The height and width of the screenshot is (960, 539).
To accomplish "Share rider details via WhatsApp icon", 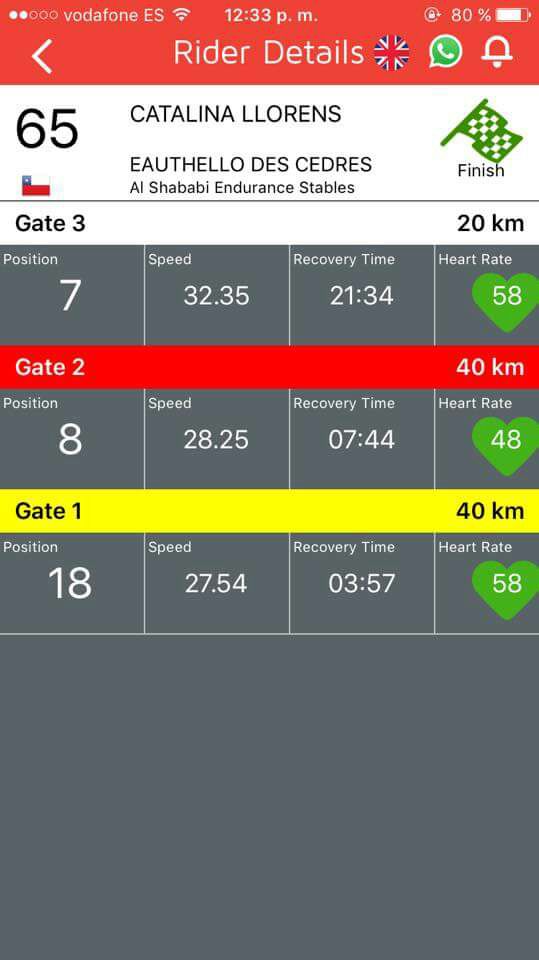I will tap(445, 51).
